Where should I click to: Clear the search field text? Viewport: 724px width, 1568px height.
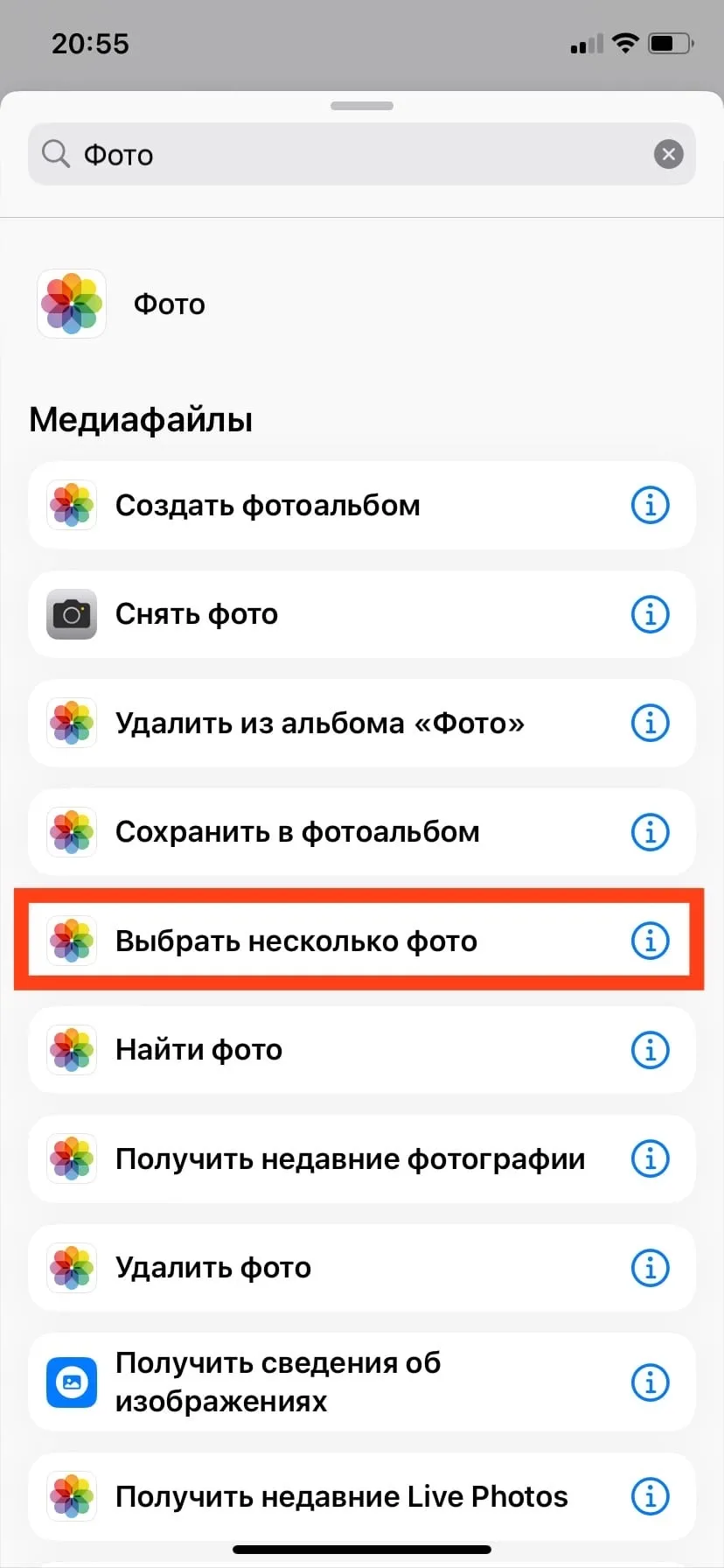[669, 155]
